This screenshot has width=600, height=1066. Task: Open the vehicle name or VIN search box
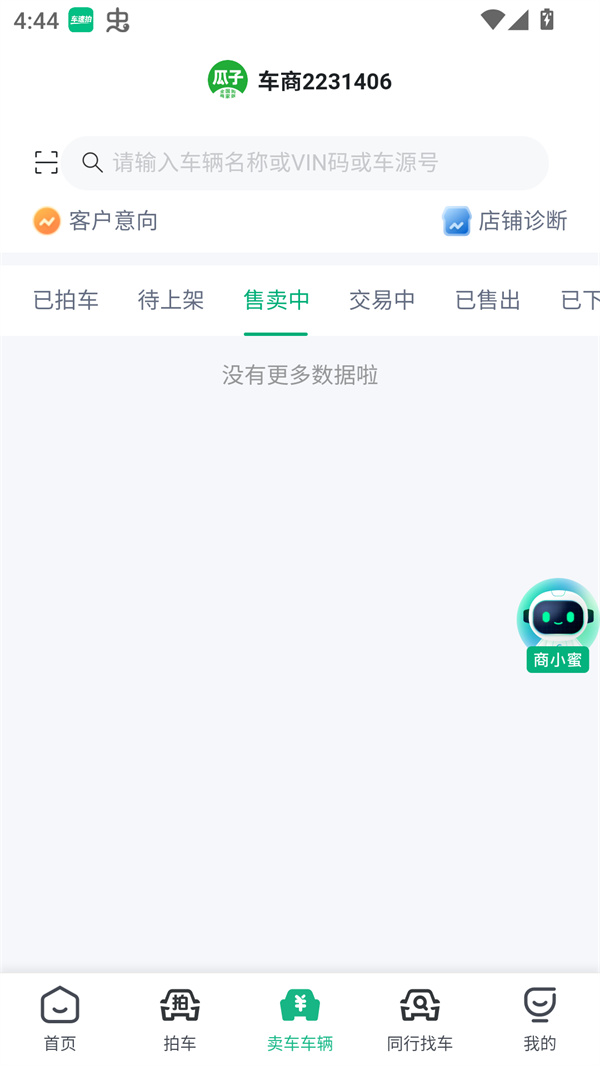point(305,163)
